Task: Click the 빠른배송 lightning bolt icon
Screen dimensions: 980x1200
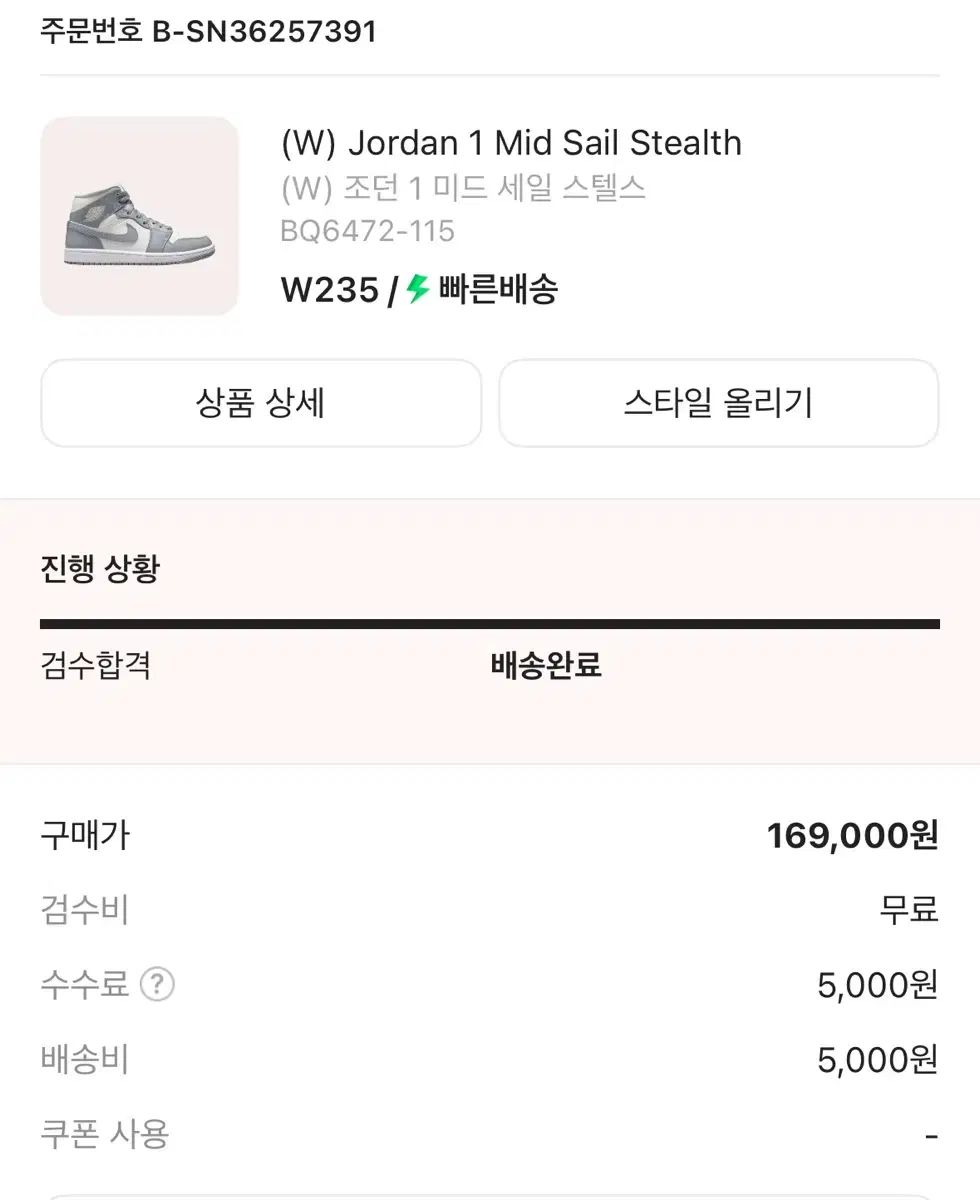Action: tap(415, 289)
